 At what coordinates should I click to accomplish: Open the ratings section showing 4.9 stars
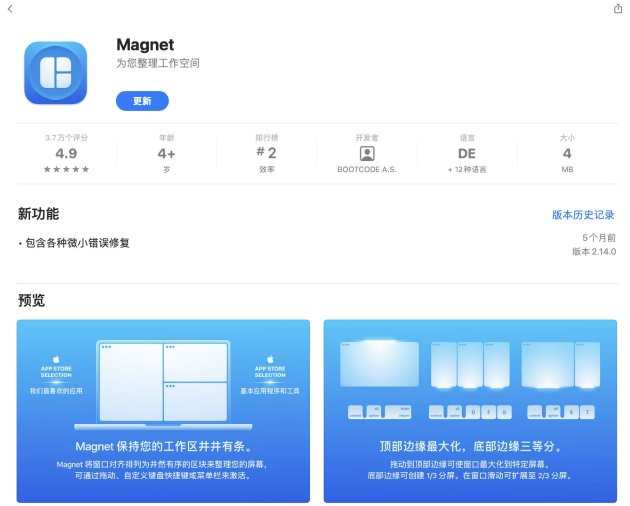(66, 153)
